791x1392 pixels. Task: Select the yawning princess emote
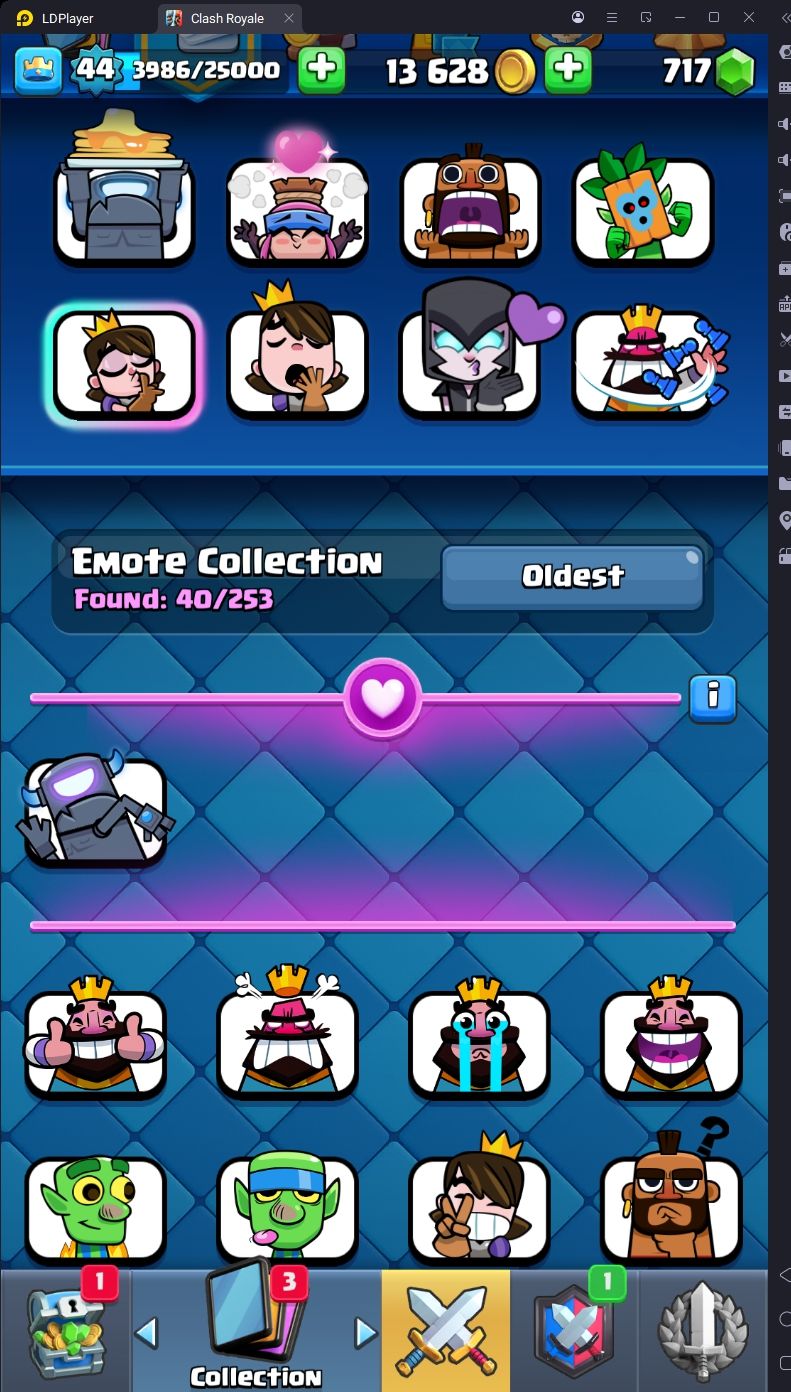(x=297, y=364)
